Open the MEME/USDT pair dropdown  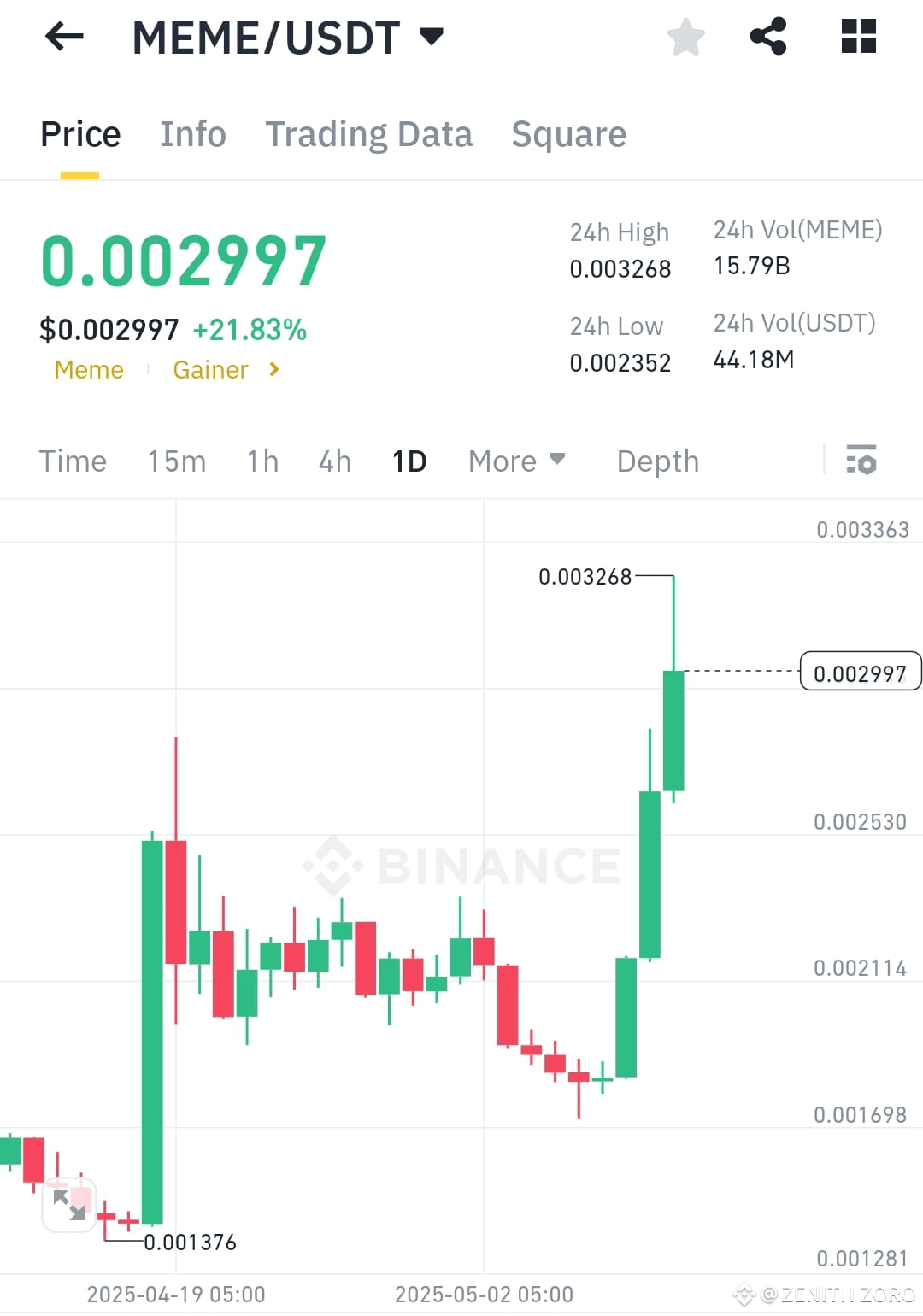[x=432, y=37]
